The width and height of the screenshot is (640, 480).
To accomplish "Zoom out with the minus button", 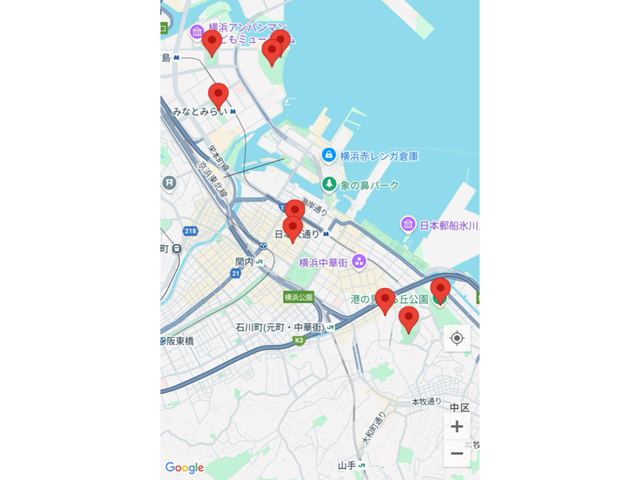I will point(457,453).
